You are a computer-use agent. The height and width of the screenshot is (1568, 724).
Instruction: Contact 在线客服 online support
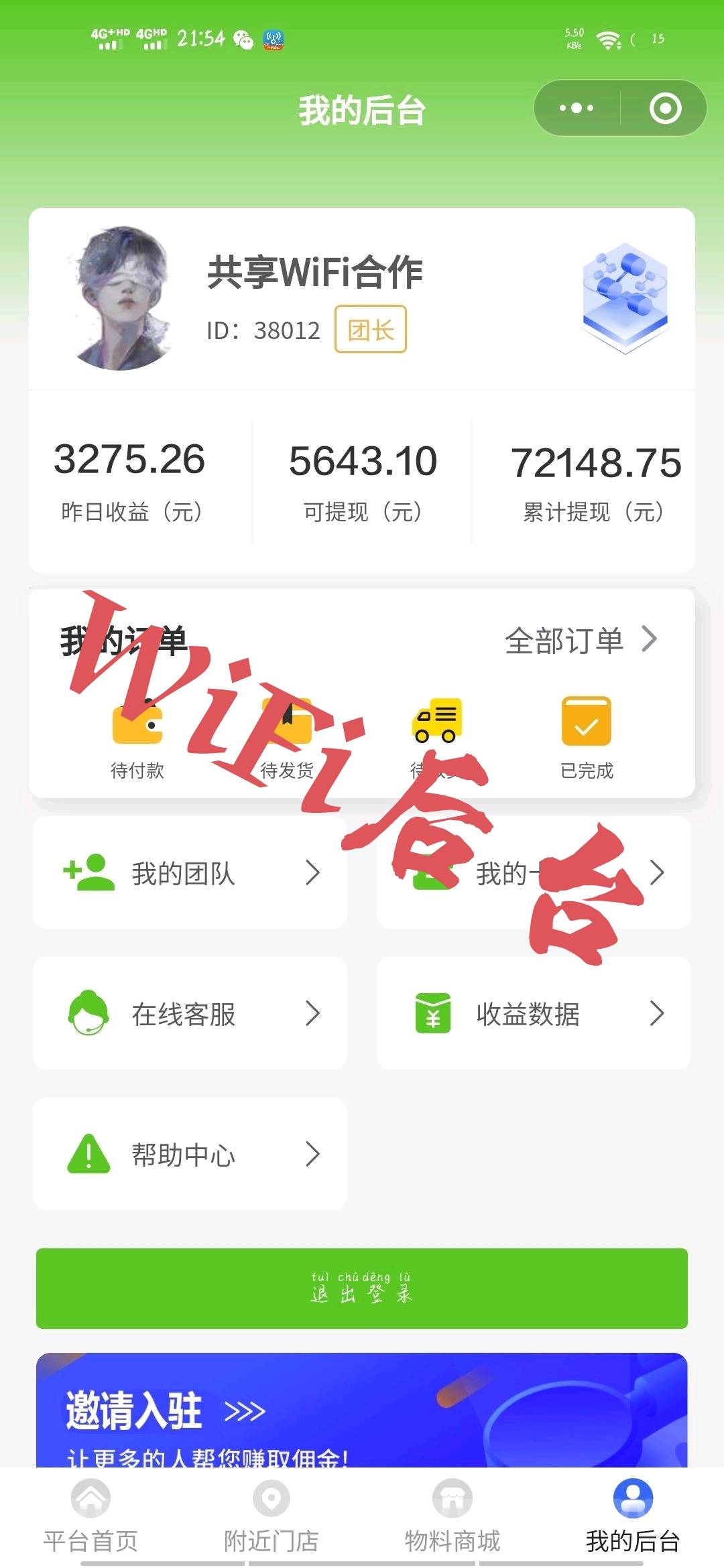coord(190,1013)
